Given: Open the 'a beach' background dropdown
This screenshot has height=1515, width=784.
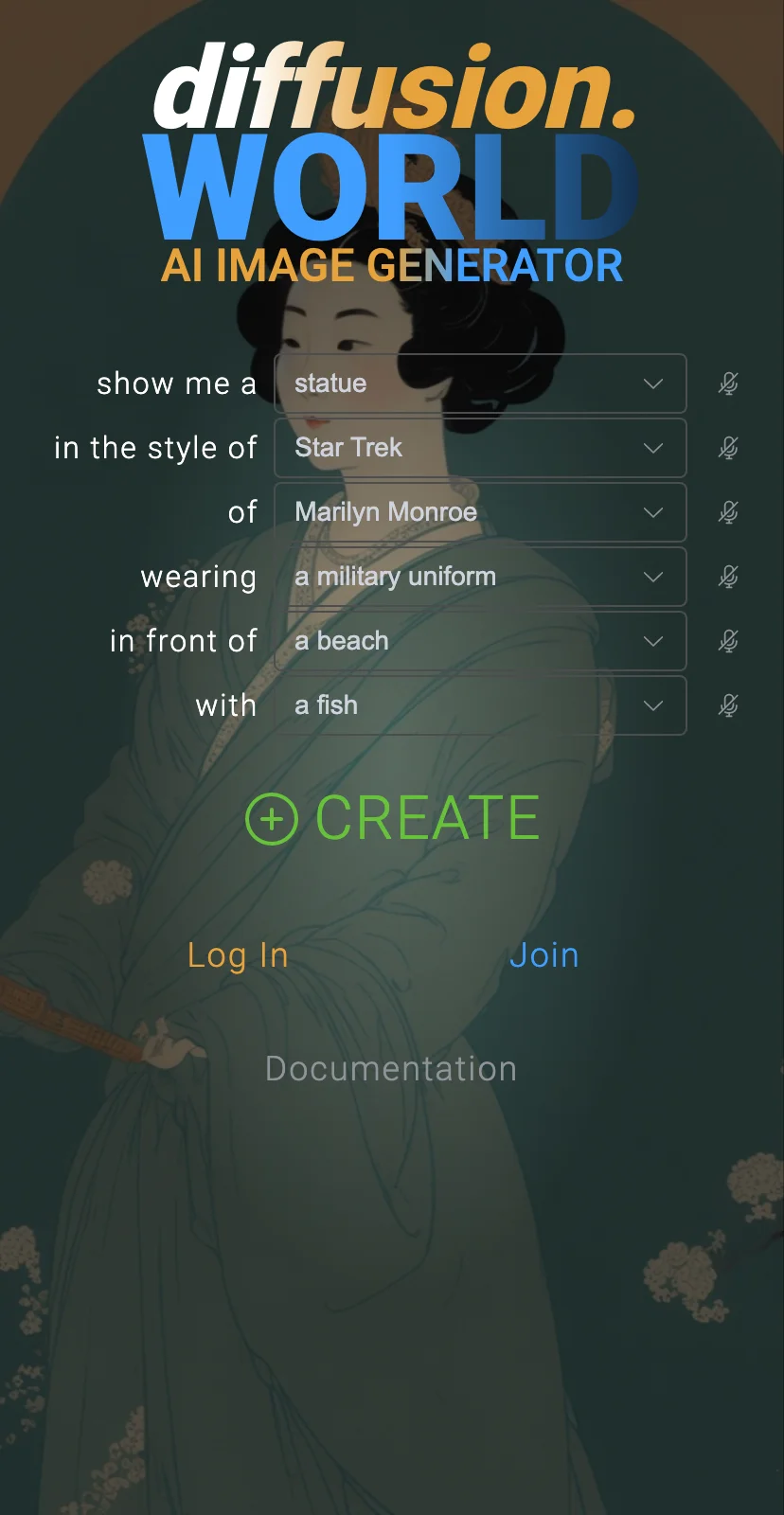Looking at the screenshot, I should point(480,641).
